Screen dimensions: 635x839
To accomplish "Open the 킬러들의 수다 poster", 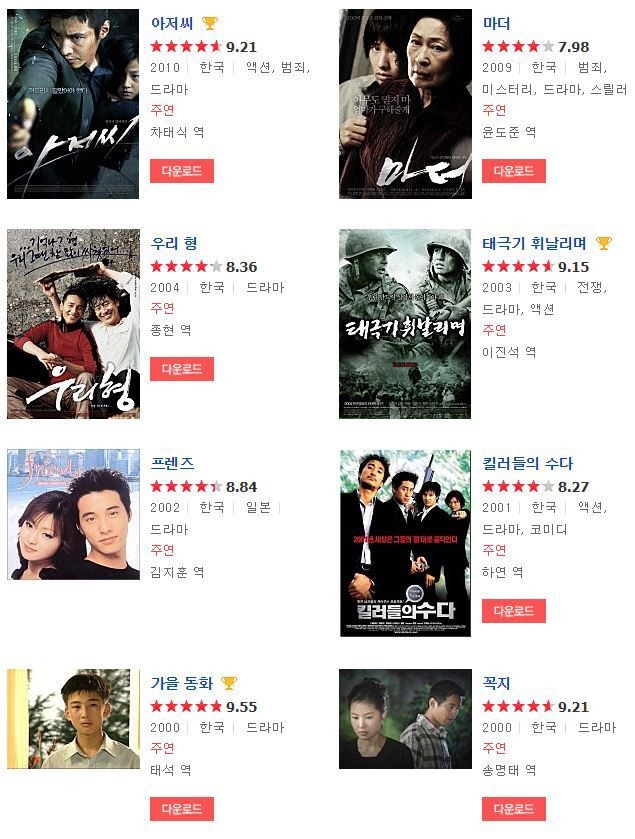I will click(x=405, y=542).
